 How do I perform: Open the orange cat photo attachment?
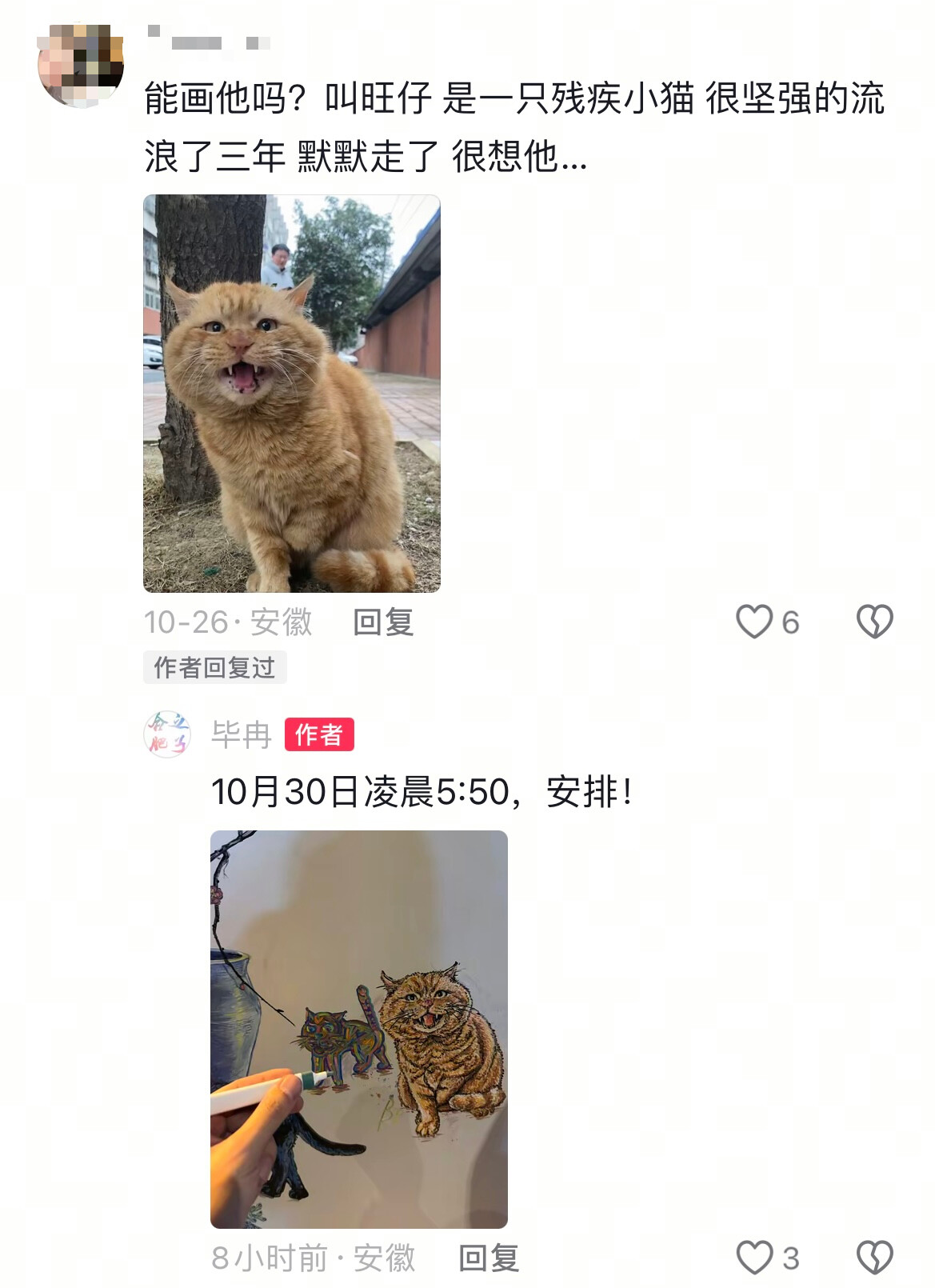[x=291, y=393]
